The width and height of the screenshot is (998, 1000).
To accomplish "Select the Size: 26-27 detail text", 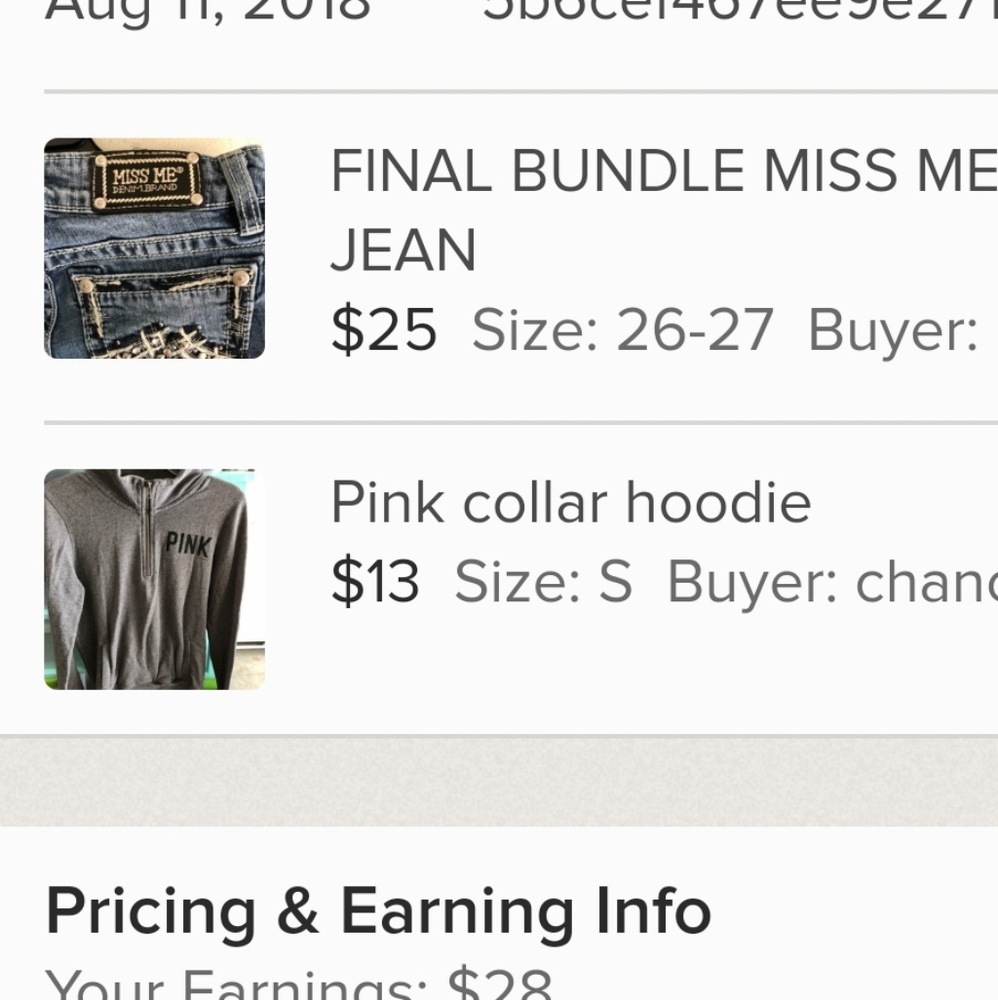I will (625, 326).
